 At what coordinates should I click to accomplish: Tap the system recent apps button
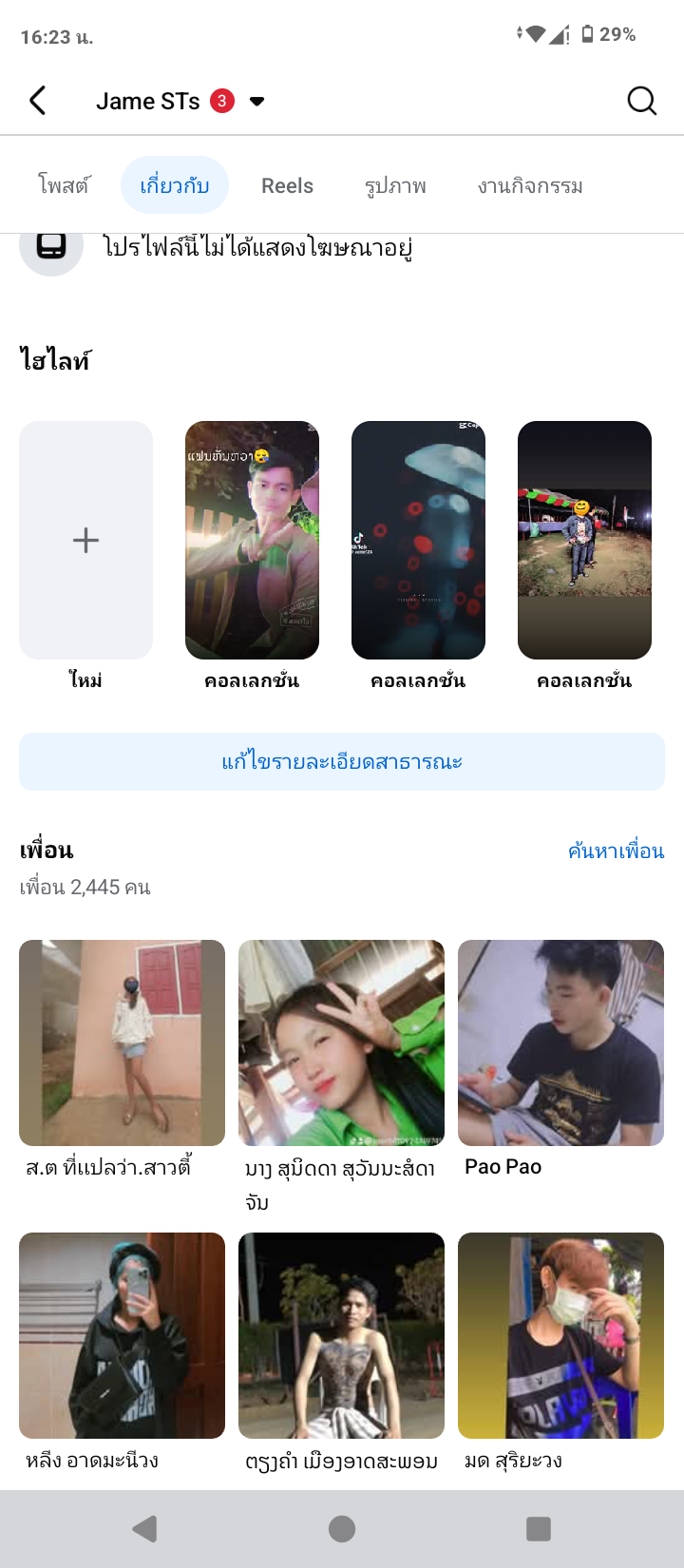click(x=539, y=1529)
